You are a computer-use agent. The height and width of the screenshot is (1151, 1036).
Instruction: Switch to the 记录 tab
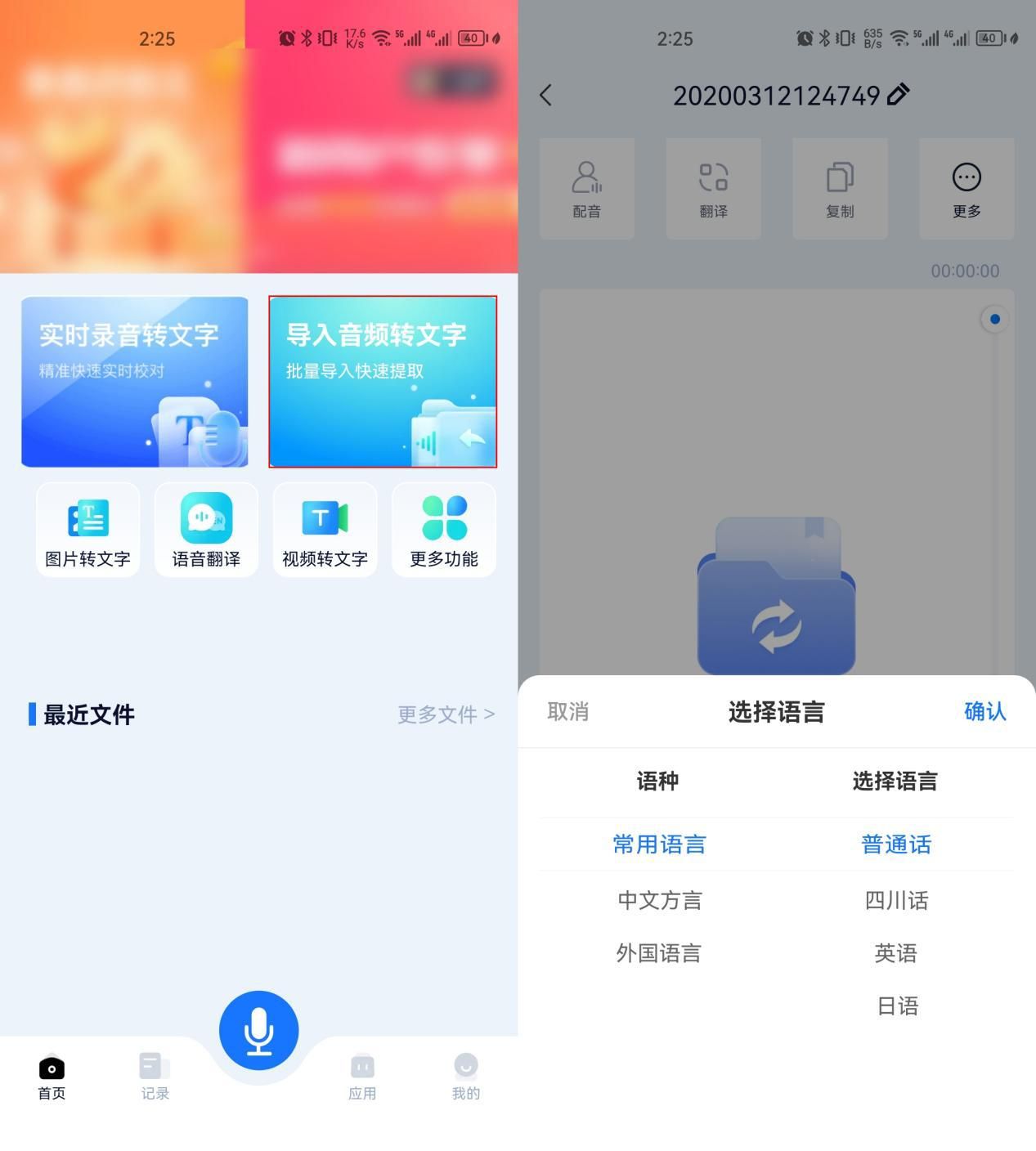point(155,1076)
